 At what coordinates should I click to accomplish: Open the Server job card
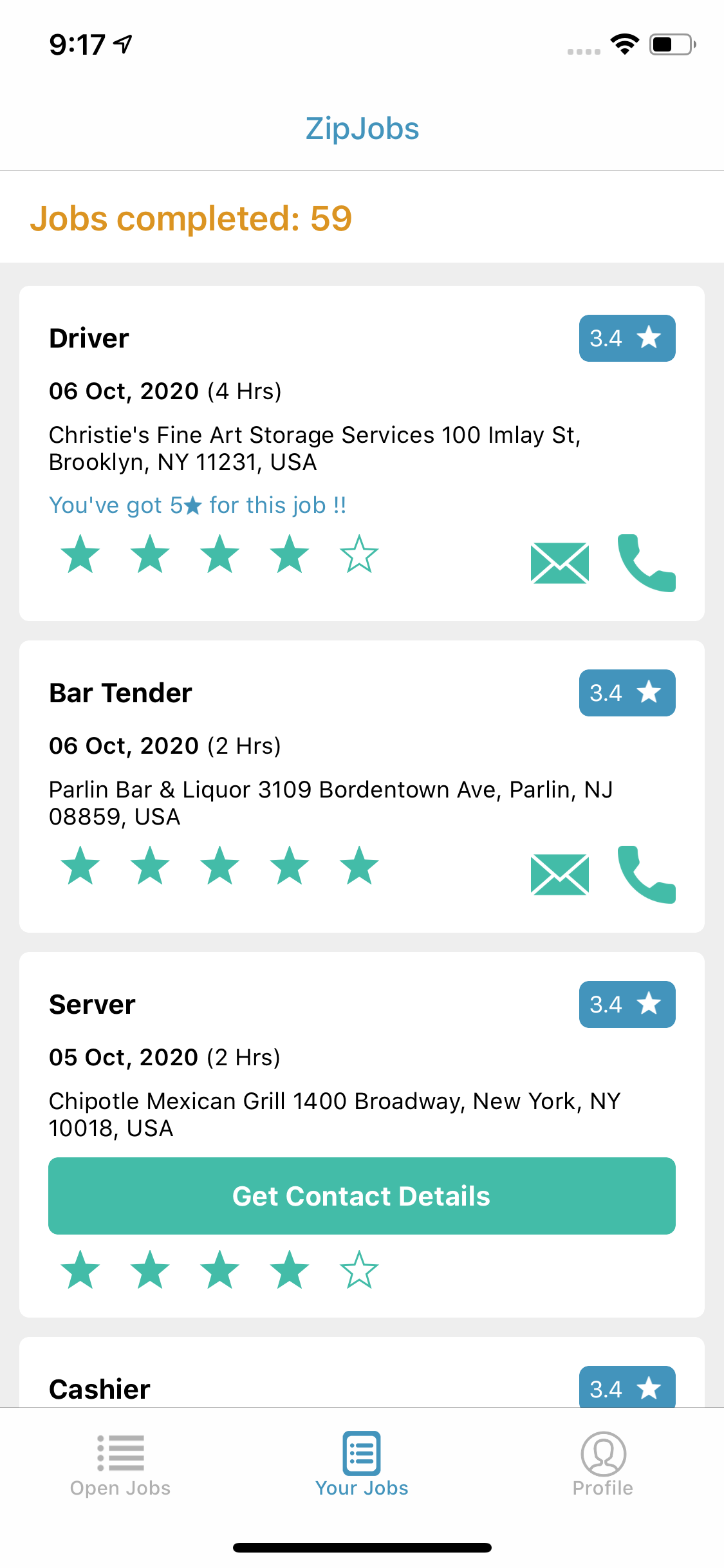(362, 1135)
